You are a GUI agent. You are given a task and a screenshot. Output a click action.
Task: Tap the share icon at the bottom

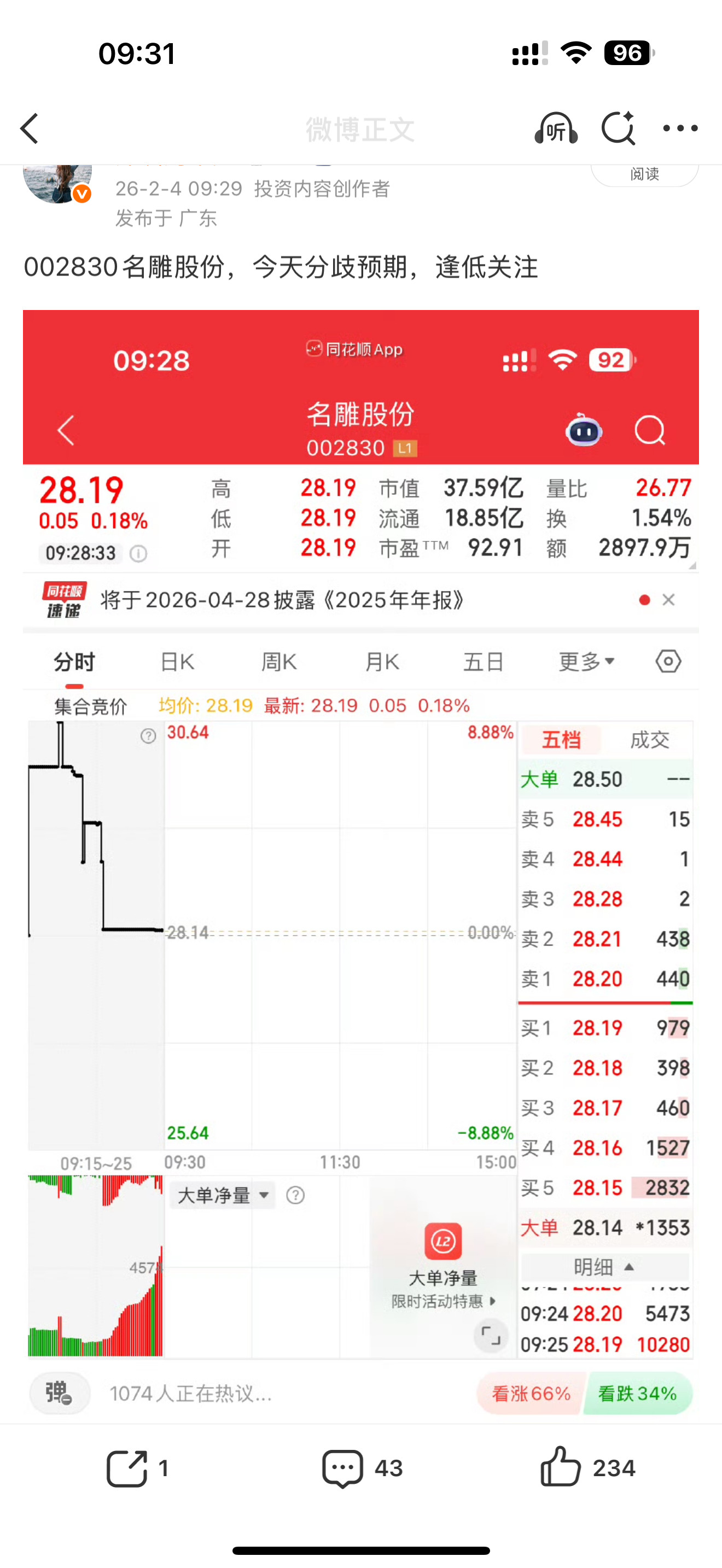pos(129,1467)
